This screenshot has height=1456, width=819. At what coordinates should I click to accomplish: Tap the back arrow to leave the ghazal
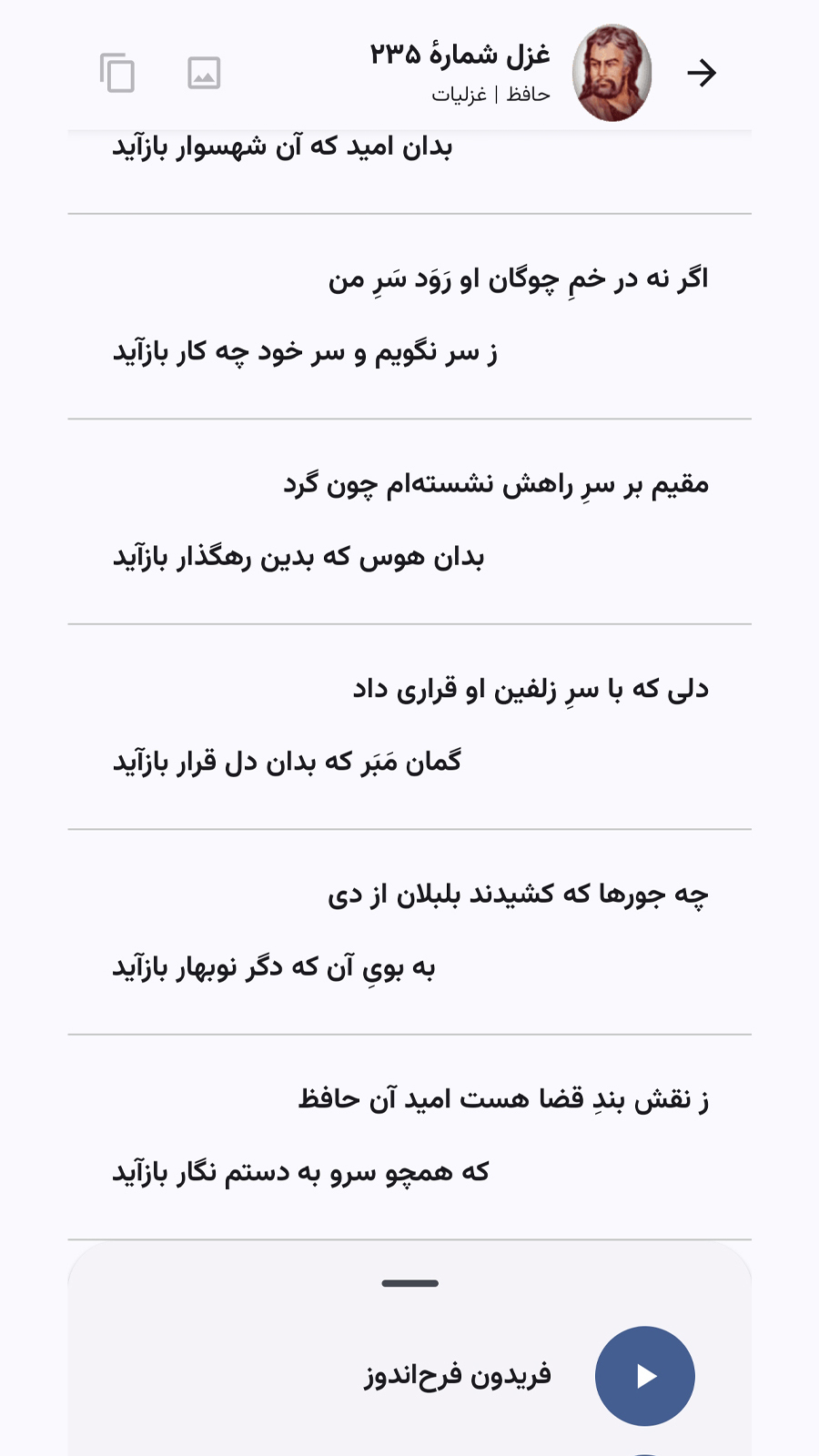(x=703, y=71)
